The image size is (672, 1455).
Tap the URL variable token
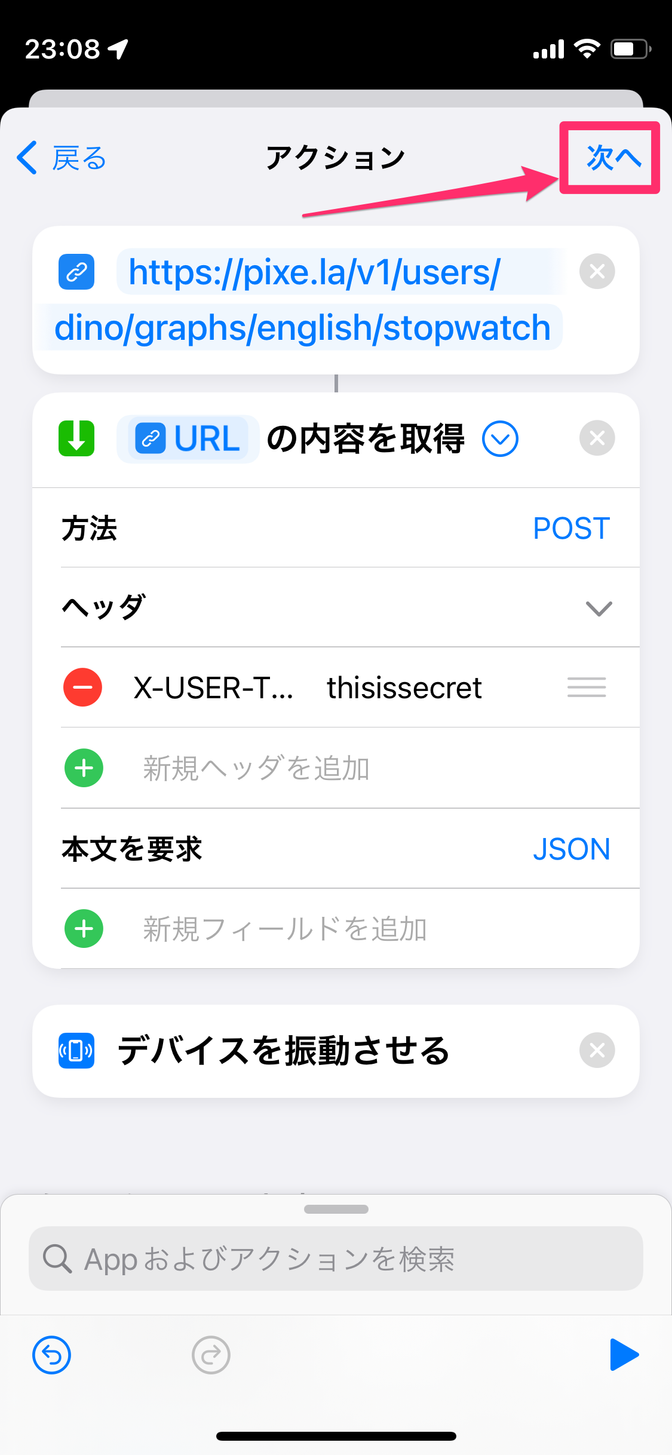click(188, 439)
